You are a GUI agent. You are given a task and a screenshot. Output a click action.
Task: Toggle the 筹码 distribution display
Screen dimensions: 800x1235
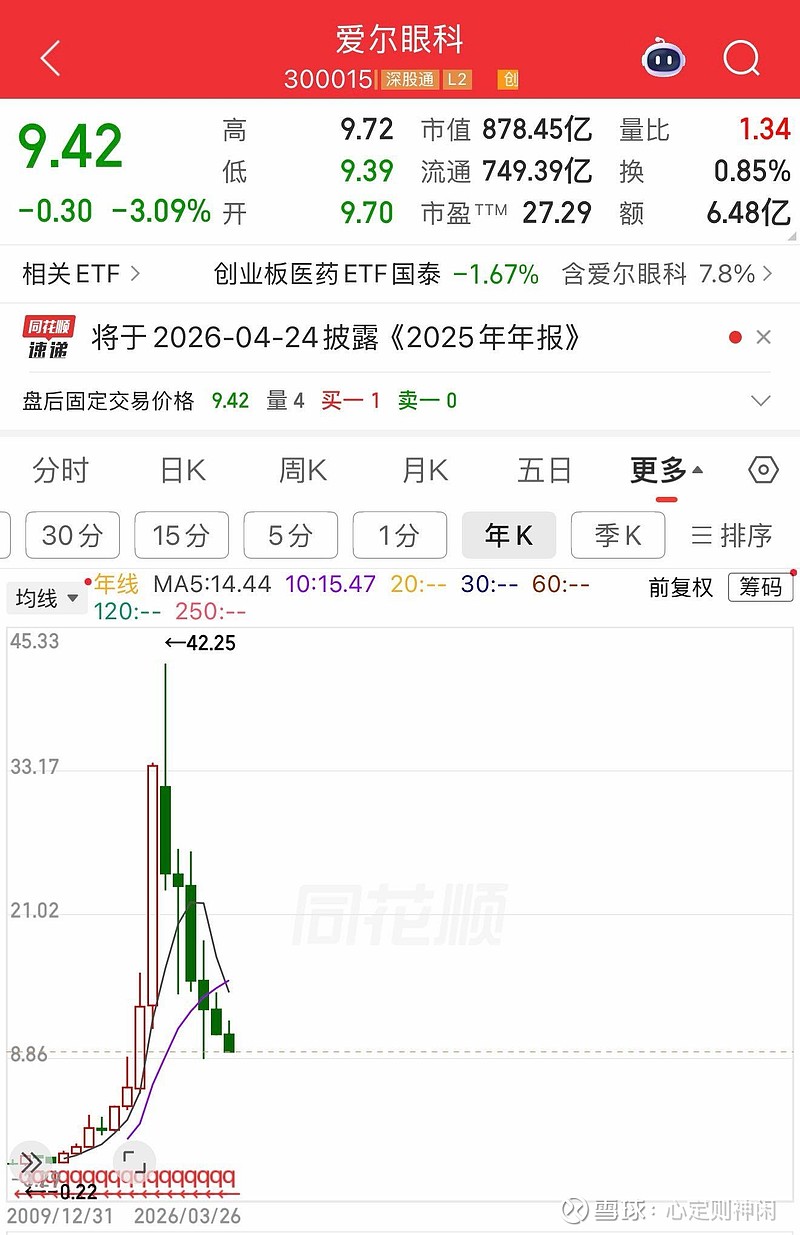(760, 588)
